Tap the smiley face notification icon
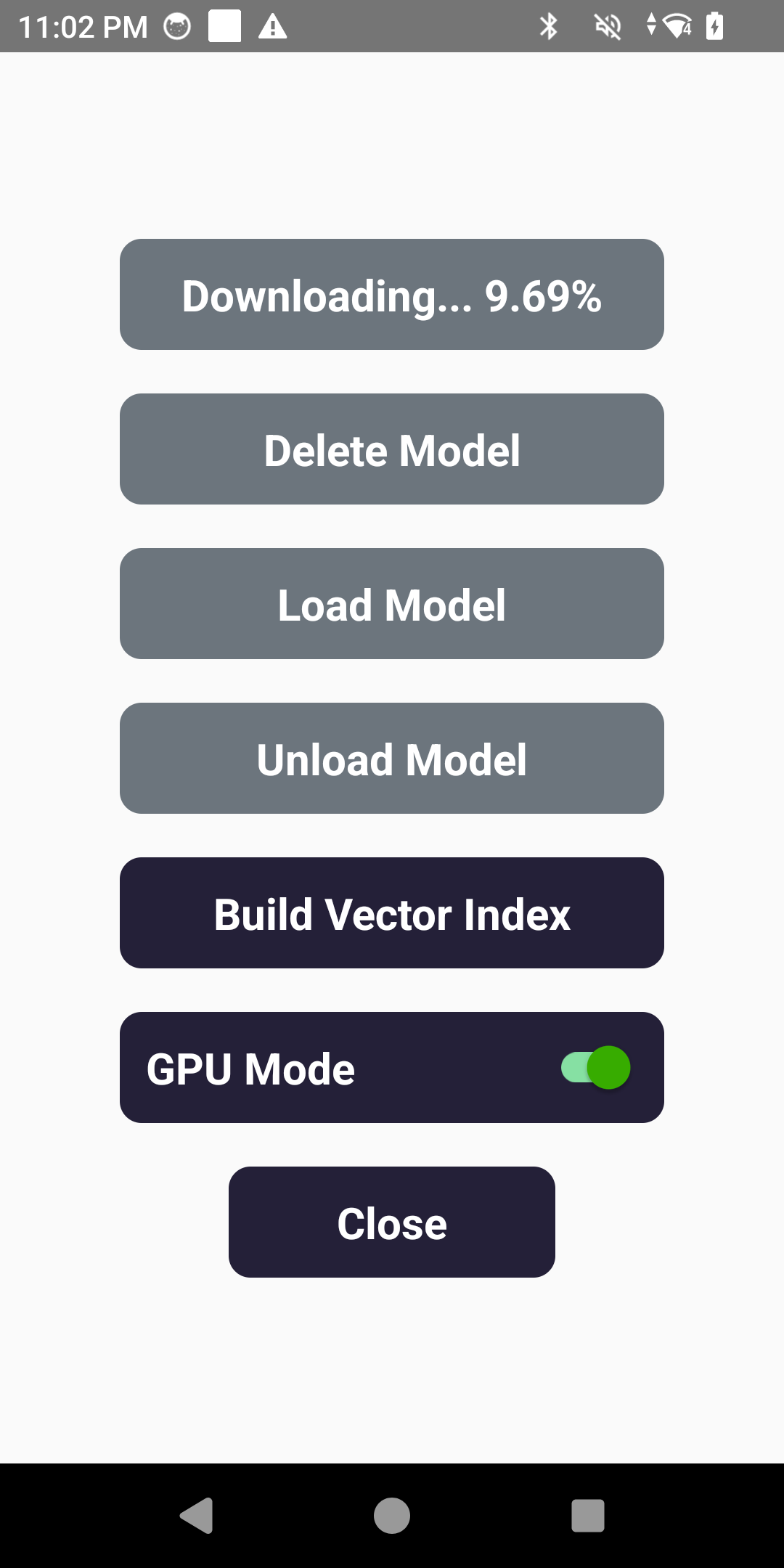The image size is (784, 1568). 174,26
